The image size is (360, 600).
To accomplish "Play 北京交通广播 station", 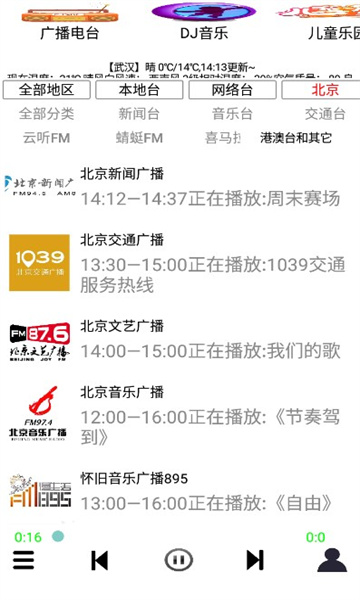I will tap(180, 262).
